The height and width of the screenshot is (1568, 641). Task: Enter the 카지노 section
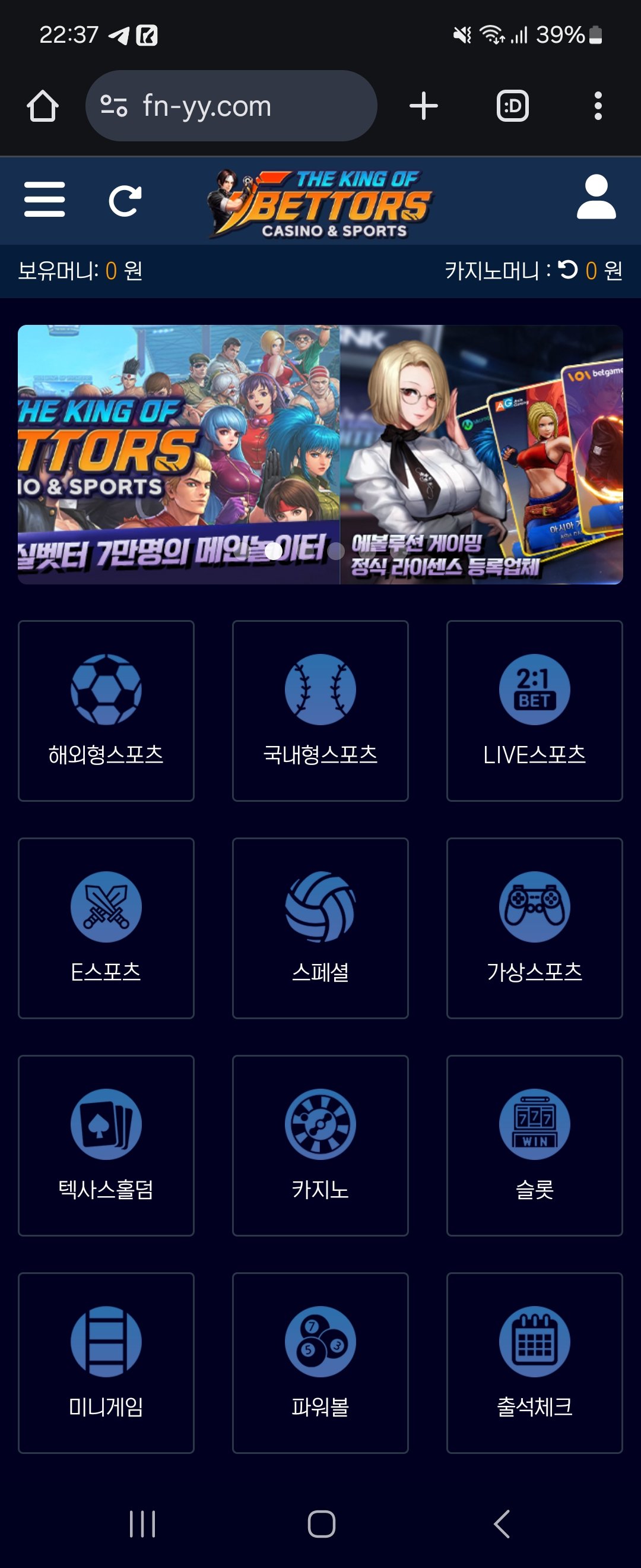click(x=320, y=1145)
